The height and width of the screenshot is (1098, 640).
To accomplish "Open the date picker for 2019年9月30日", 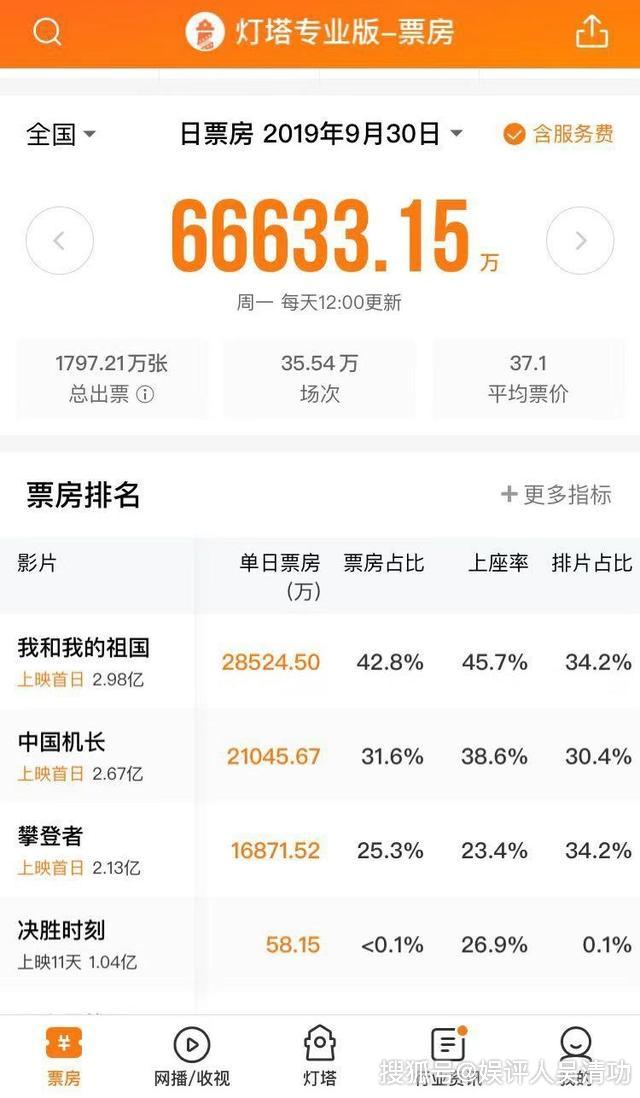I will [x=320, y=134].
